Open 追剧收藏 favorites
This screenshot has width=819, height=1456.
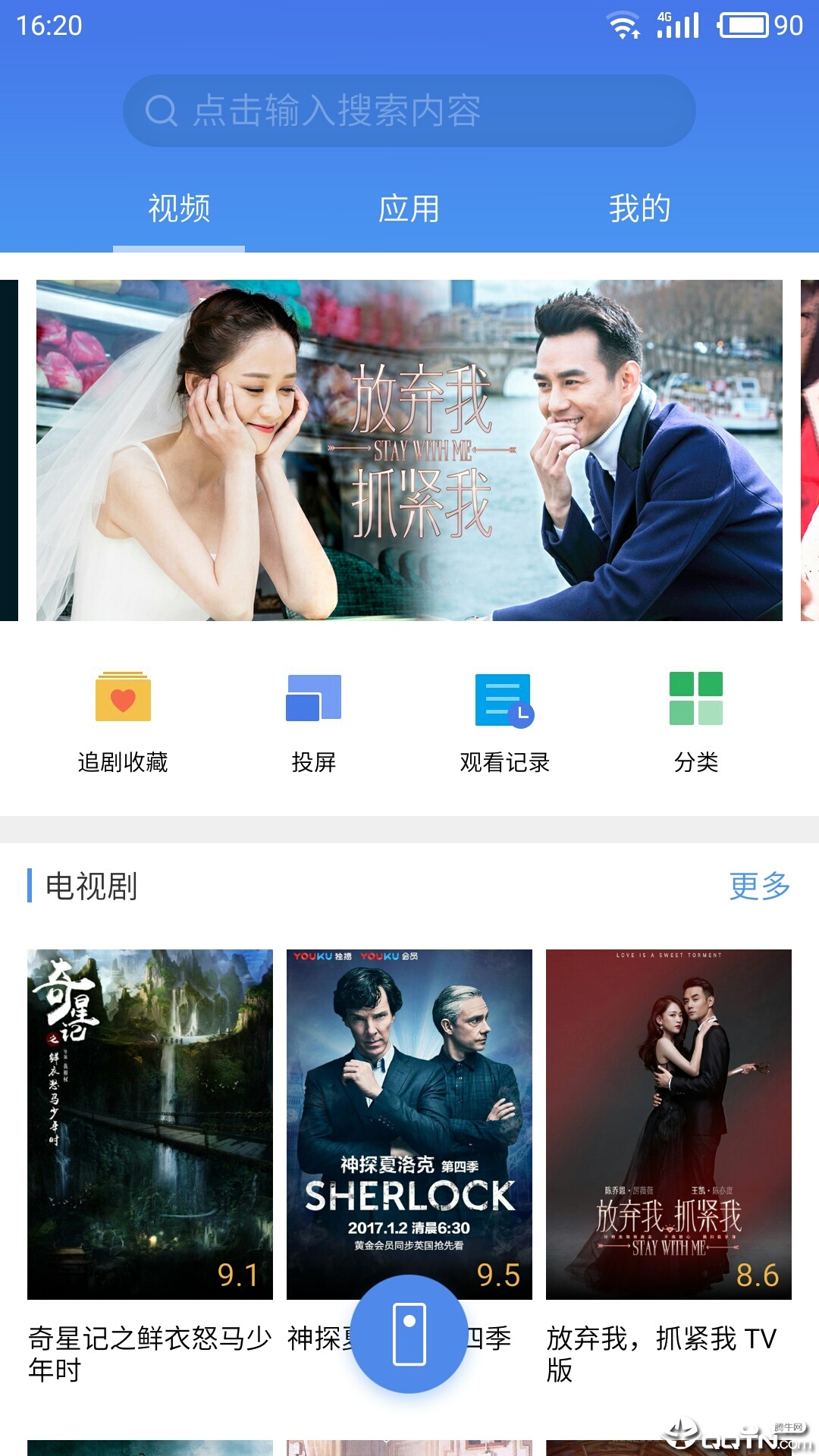pyautogui.click(x=123, y=720)
